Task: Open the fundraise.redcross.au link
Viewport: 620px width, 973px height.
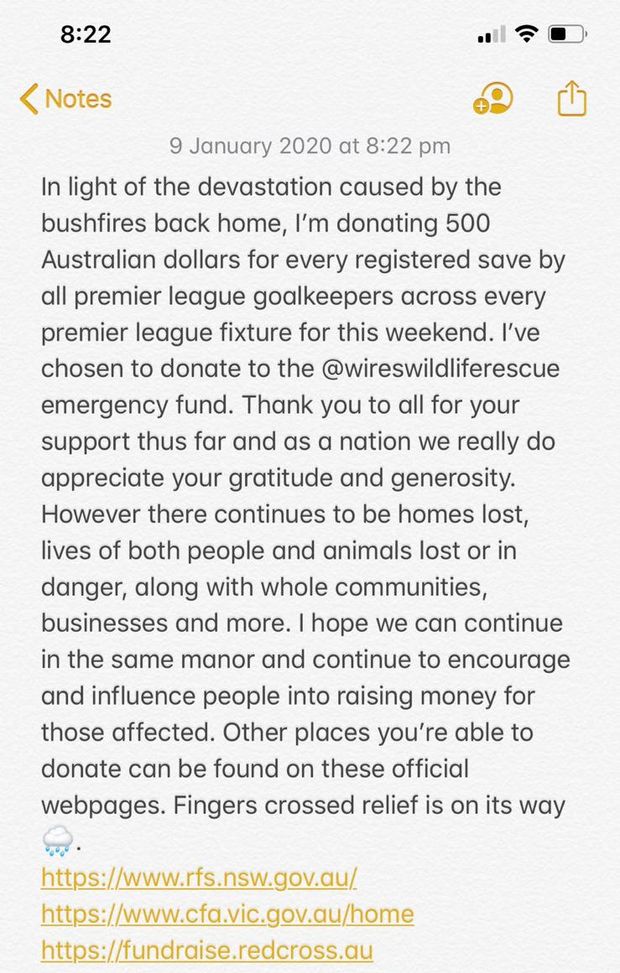Action: coord(207,948)
